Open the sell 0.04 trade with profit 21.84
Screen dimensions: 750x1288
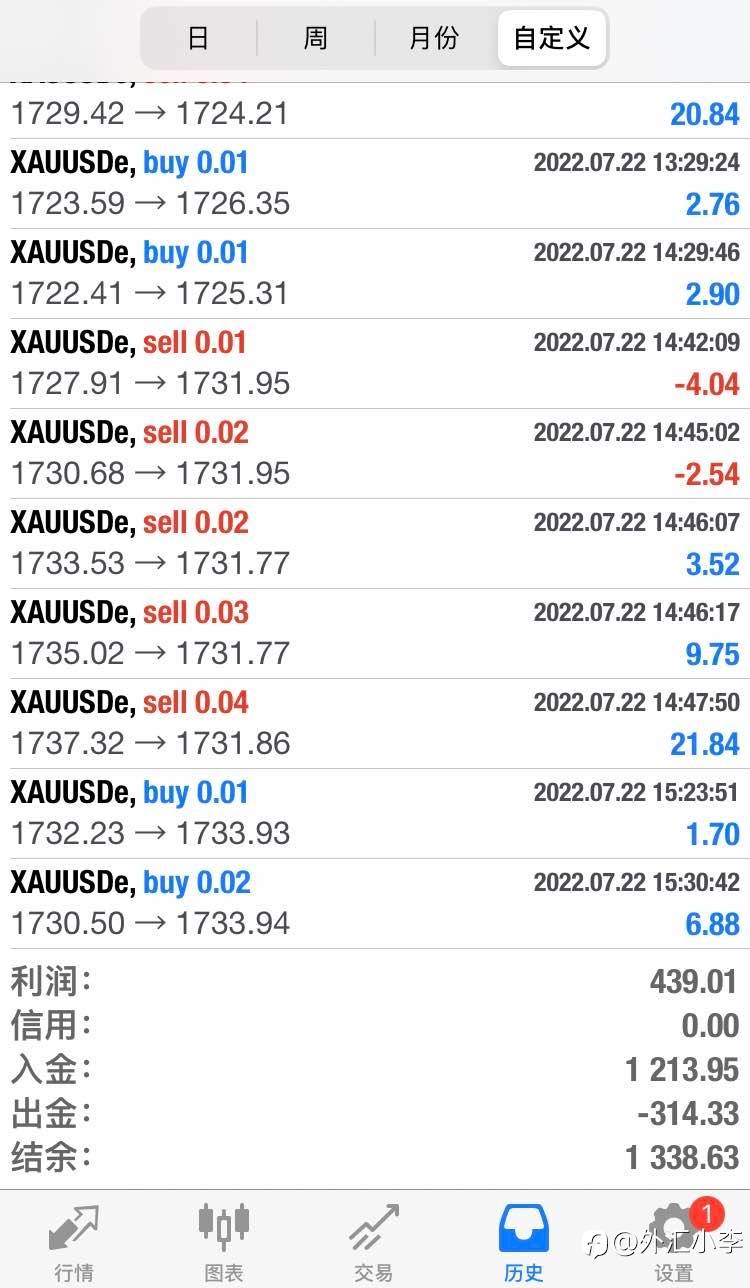click(x=375, y=724)
